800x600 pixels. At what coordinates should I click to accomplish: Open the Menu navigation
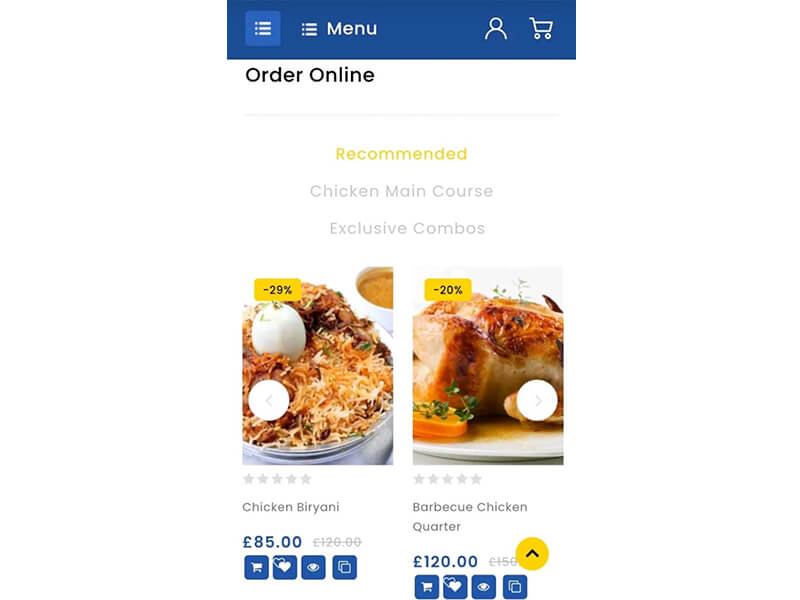click(340, 29)
